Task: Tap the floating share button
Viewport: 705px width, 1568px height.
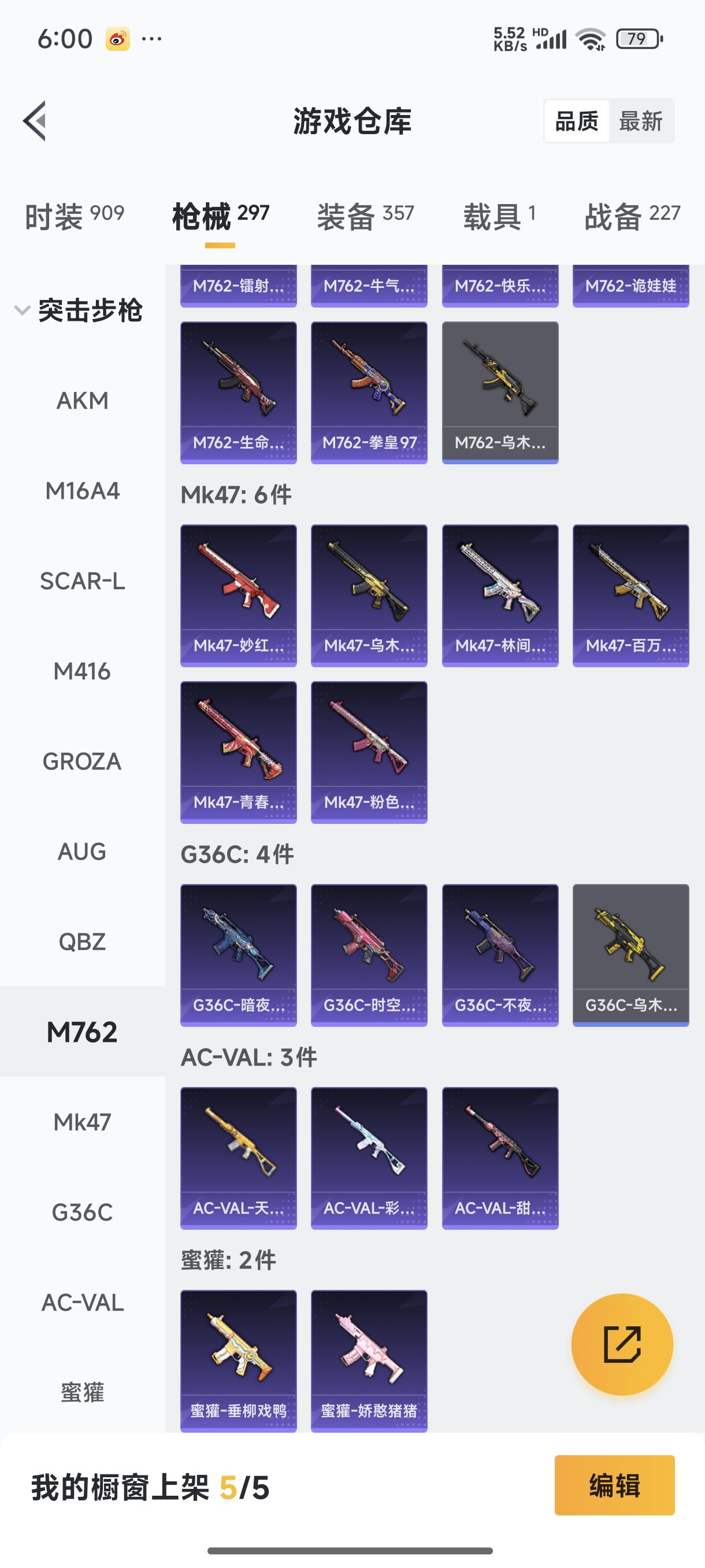Action: point(622,1344)
